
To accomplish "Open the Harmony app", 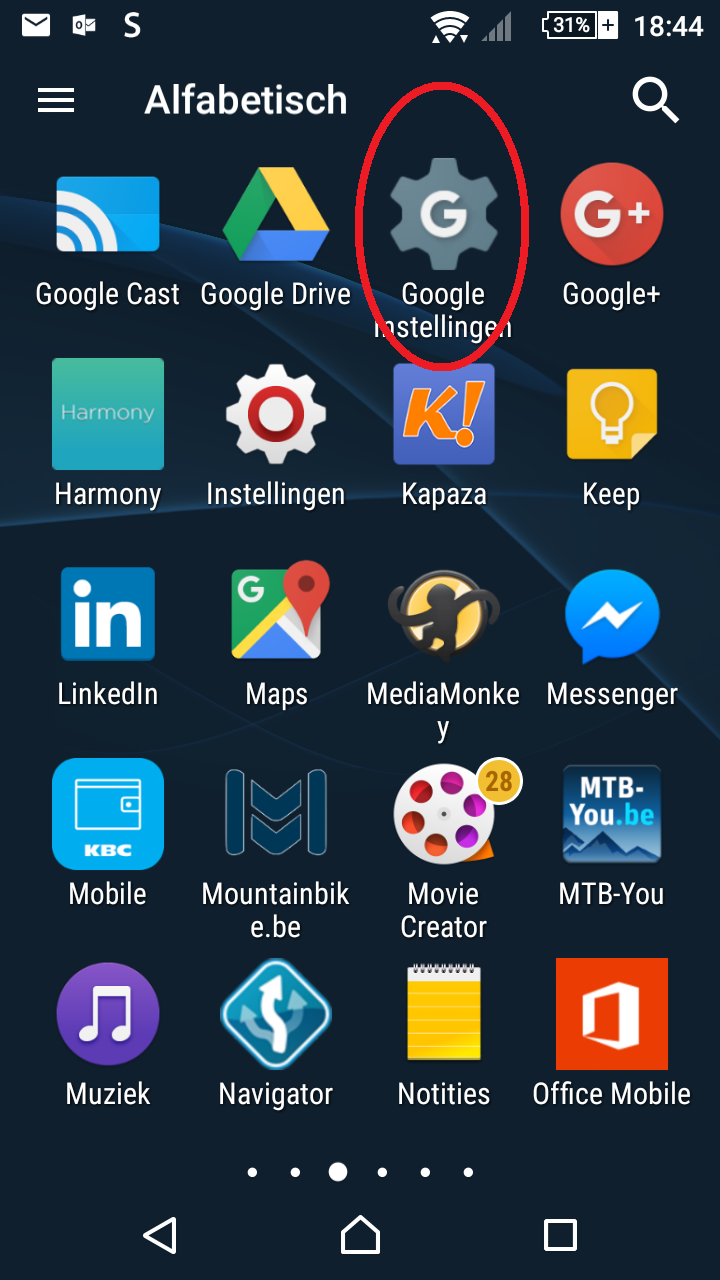I will (x=108, y=414).
